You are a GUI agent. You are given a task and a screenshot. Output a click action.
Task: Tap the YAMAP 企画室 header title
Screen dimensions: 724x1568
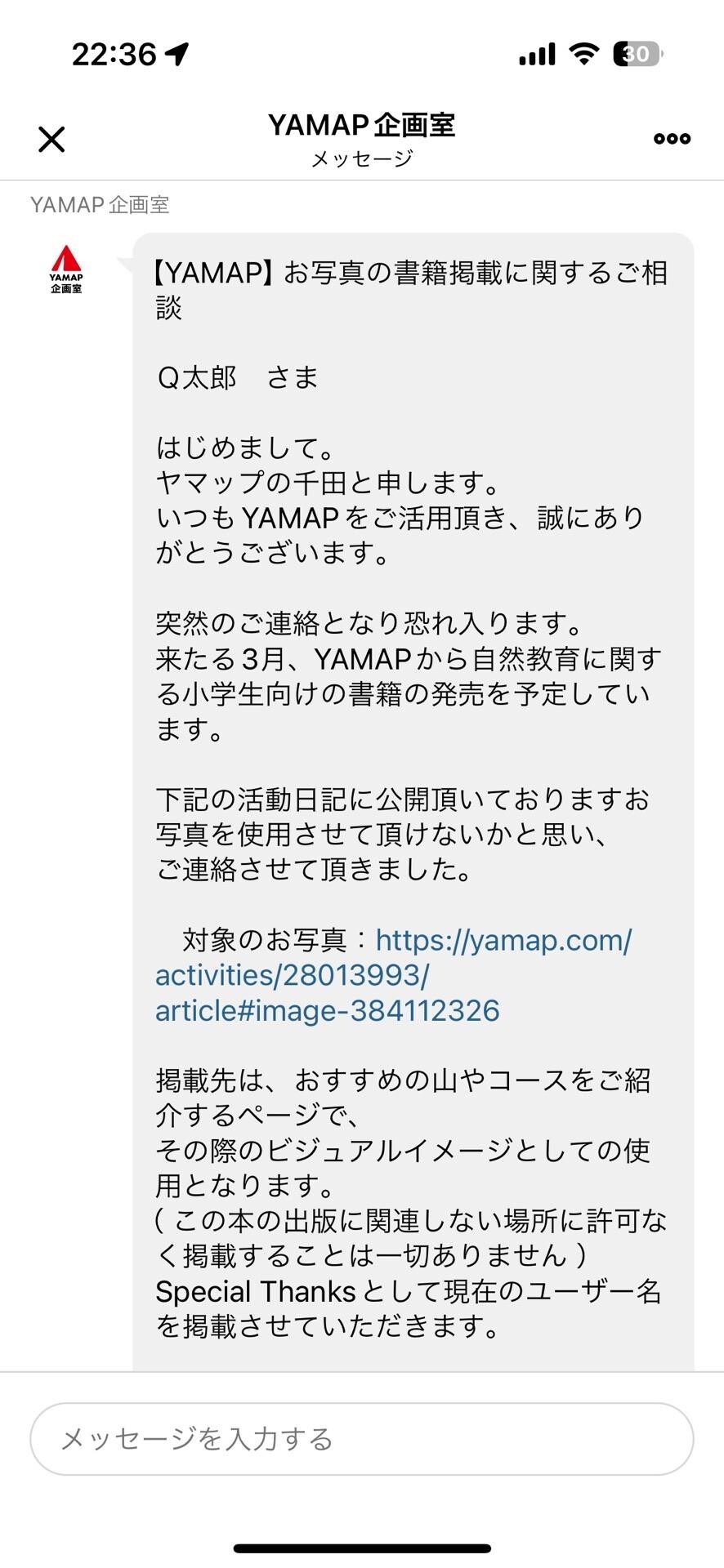tap(362, 124)
